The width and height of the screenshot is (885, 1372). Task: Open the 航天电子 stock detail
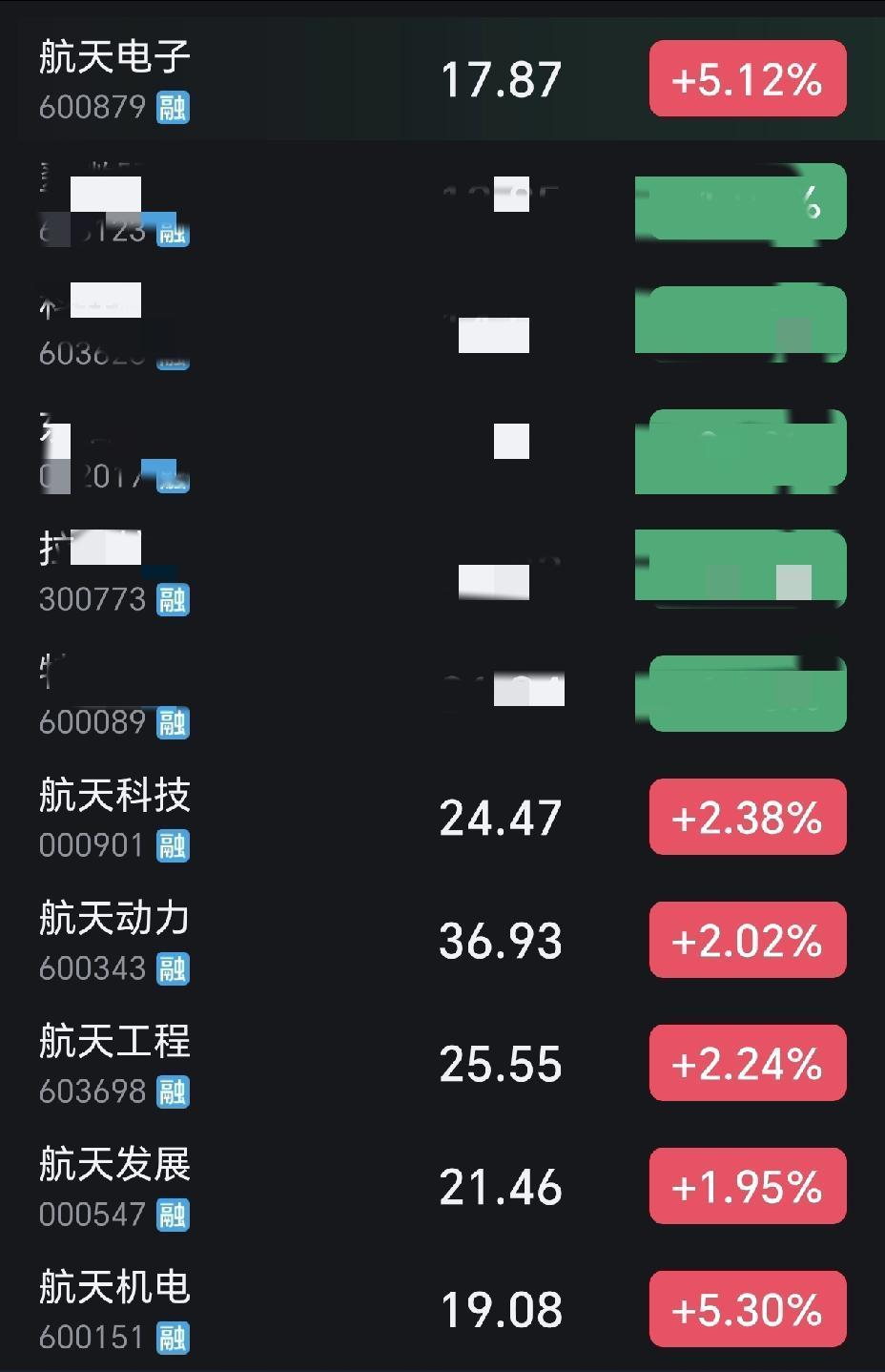114,57
